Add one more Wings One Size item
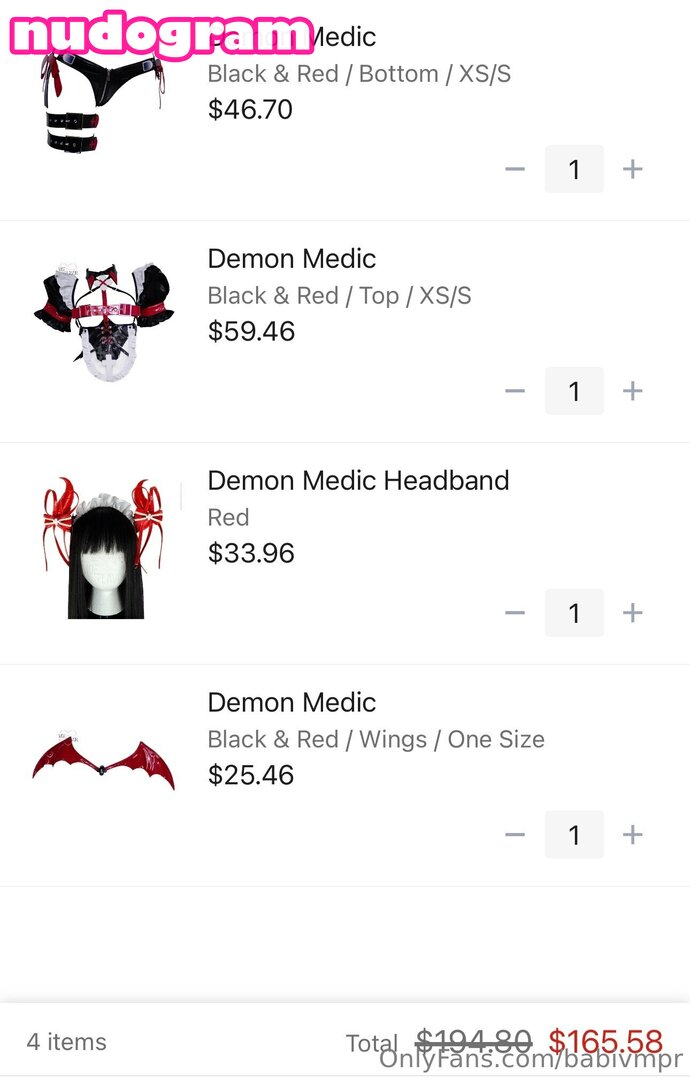The image size is (690, 1080). pyautogui.click(x=632, y=835)
